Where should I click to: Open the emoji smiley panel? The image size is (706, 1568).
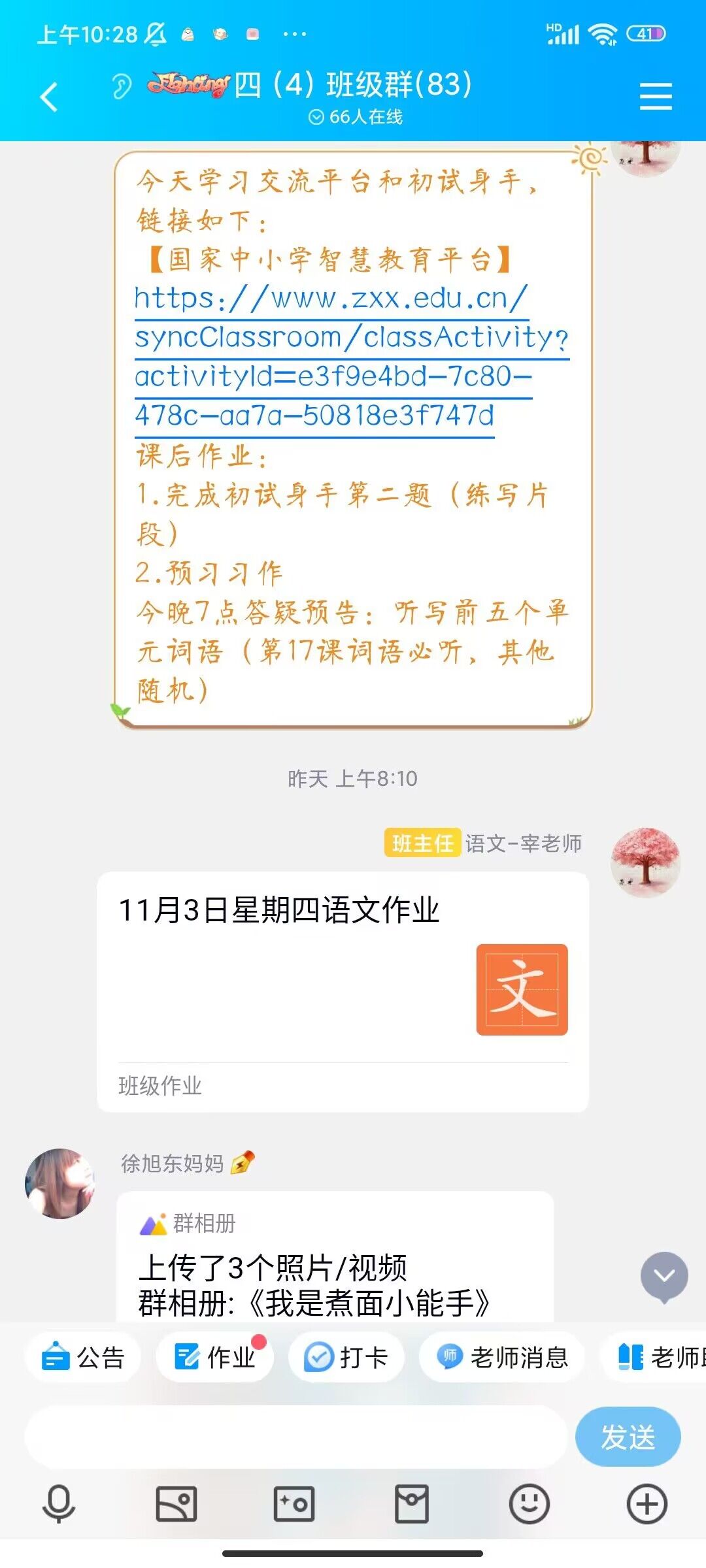click(x=529, y=1503)
